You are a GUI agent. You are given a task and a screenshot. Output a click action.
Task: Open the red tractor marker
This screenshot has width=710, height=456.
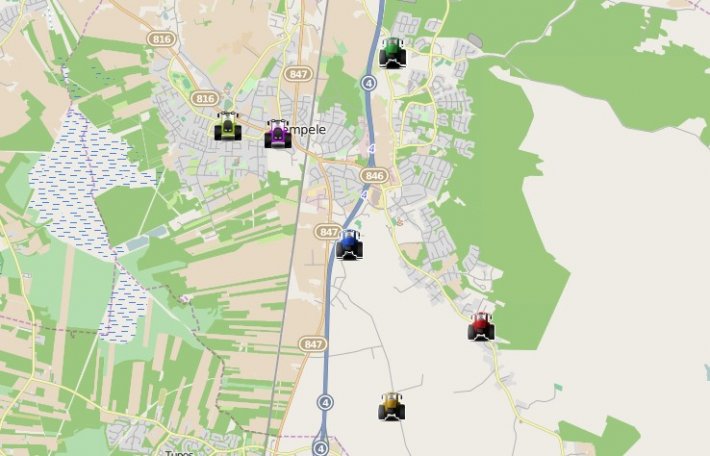[x=481, y=326]
